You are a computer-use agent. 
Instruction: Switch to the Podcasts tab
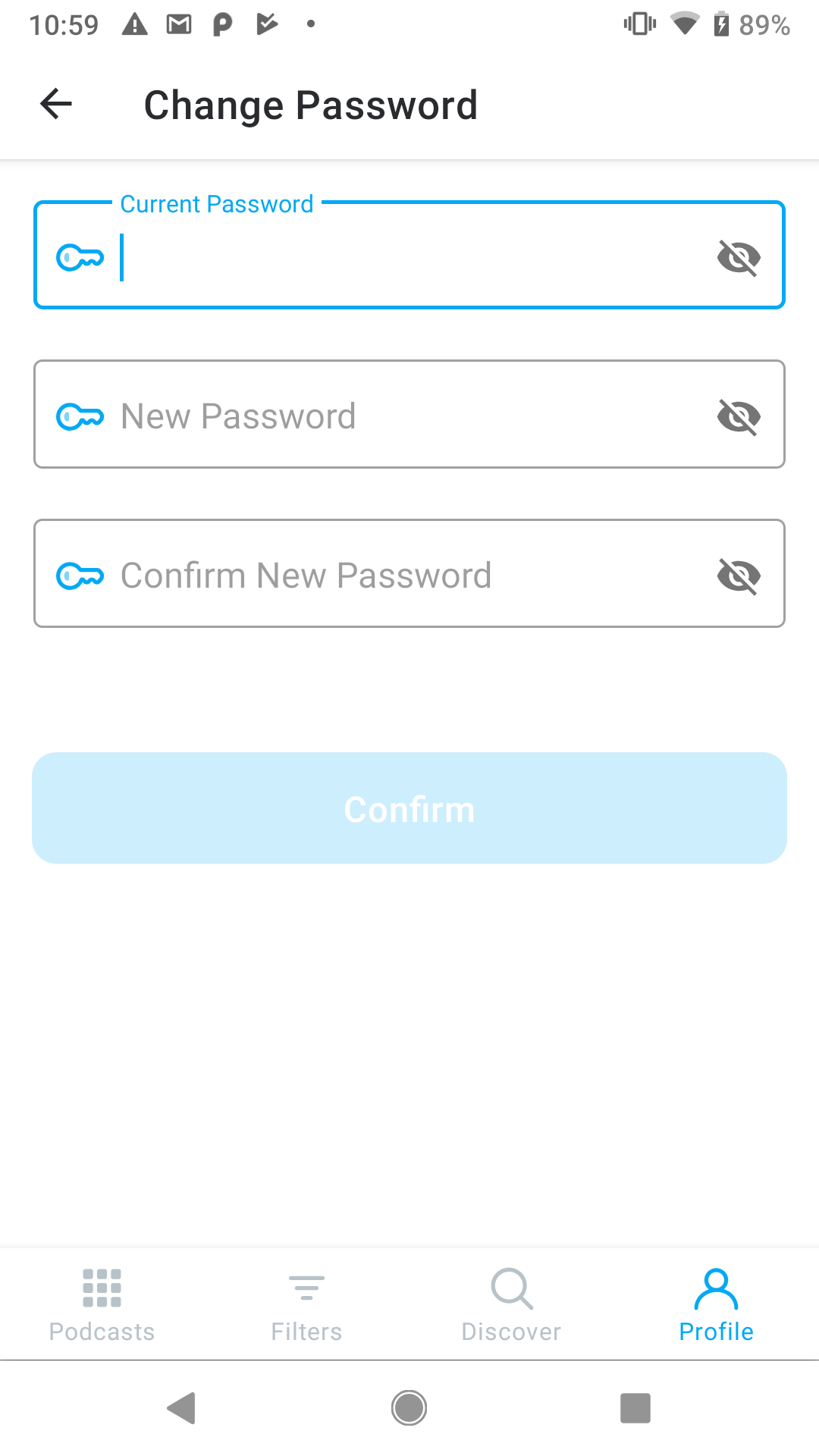[x=102, y=1304]
